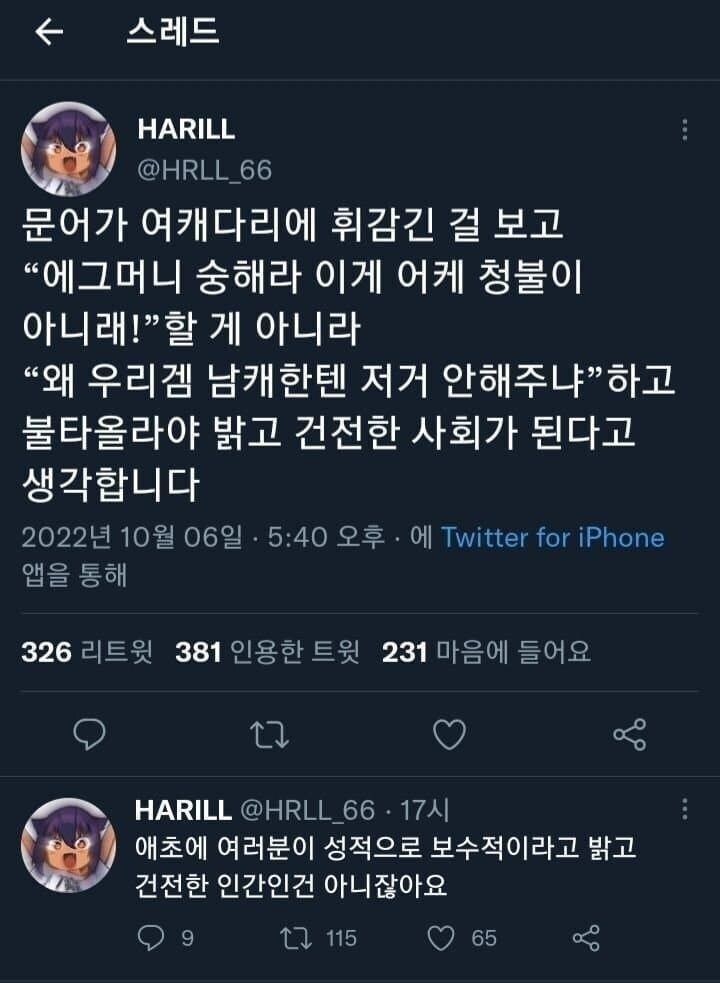Open HARILL's profile picture on the main tweet
The image size is (720, 983).
[x=69, y=150]
